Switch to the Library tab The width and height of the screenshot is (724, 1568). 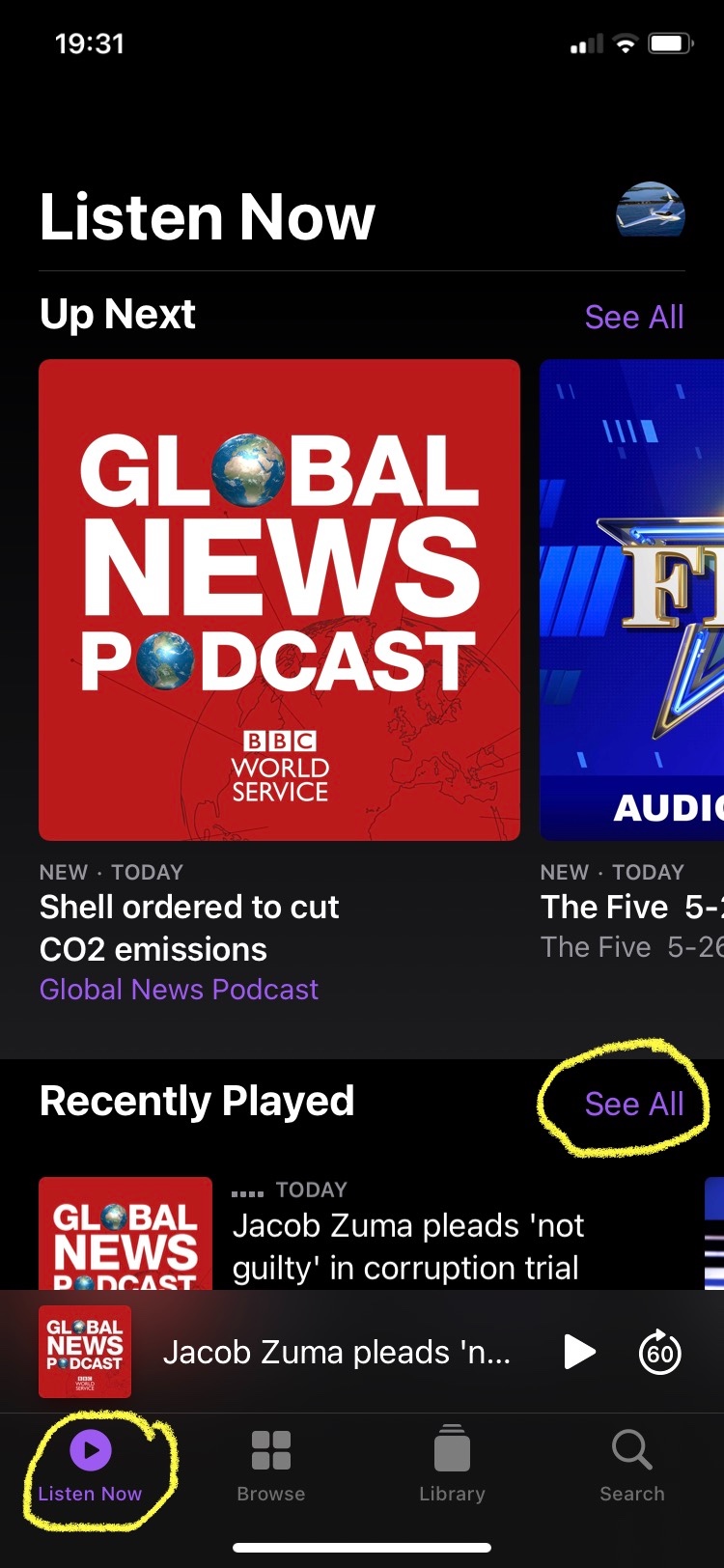[x=452, y=1467]
